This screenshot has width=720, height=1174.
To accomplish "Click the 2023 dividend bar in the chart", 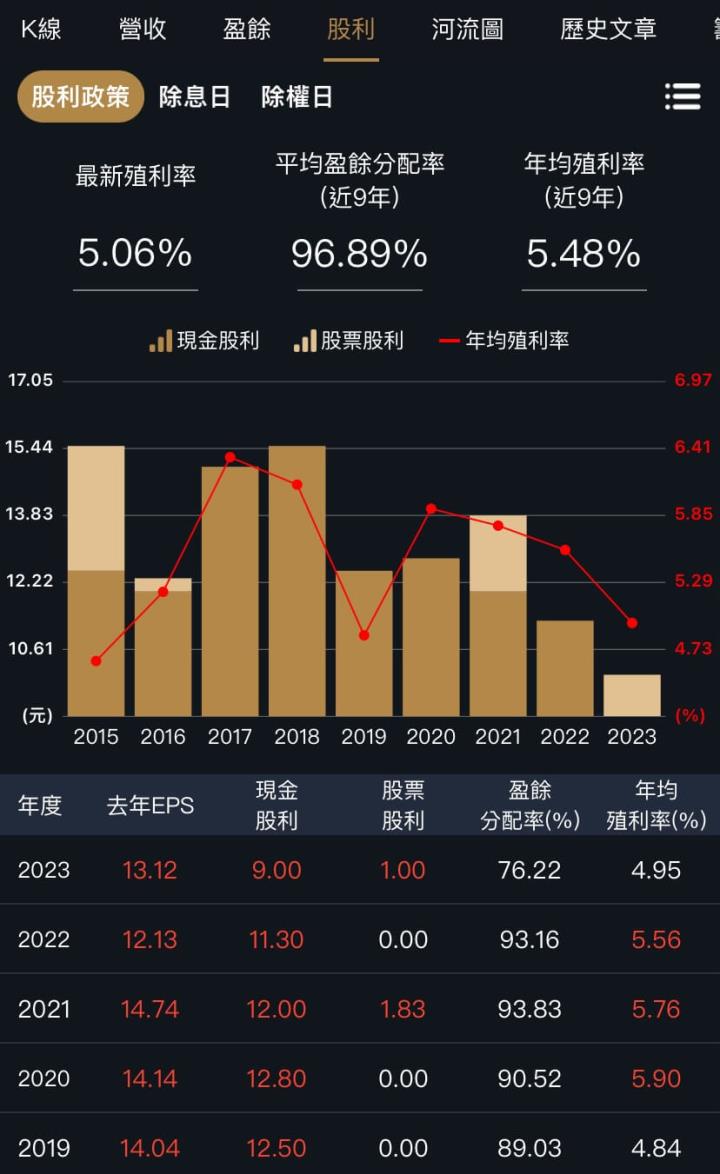I will [x=631, y=695].
